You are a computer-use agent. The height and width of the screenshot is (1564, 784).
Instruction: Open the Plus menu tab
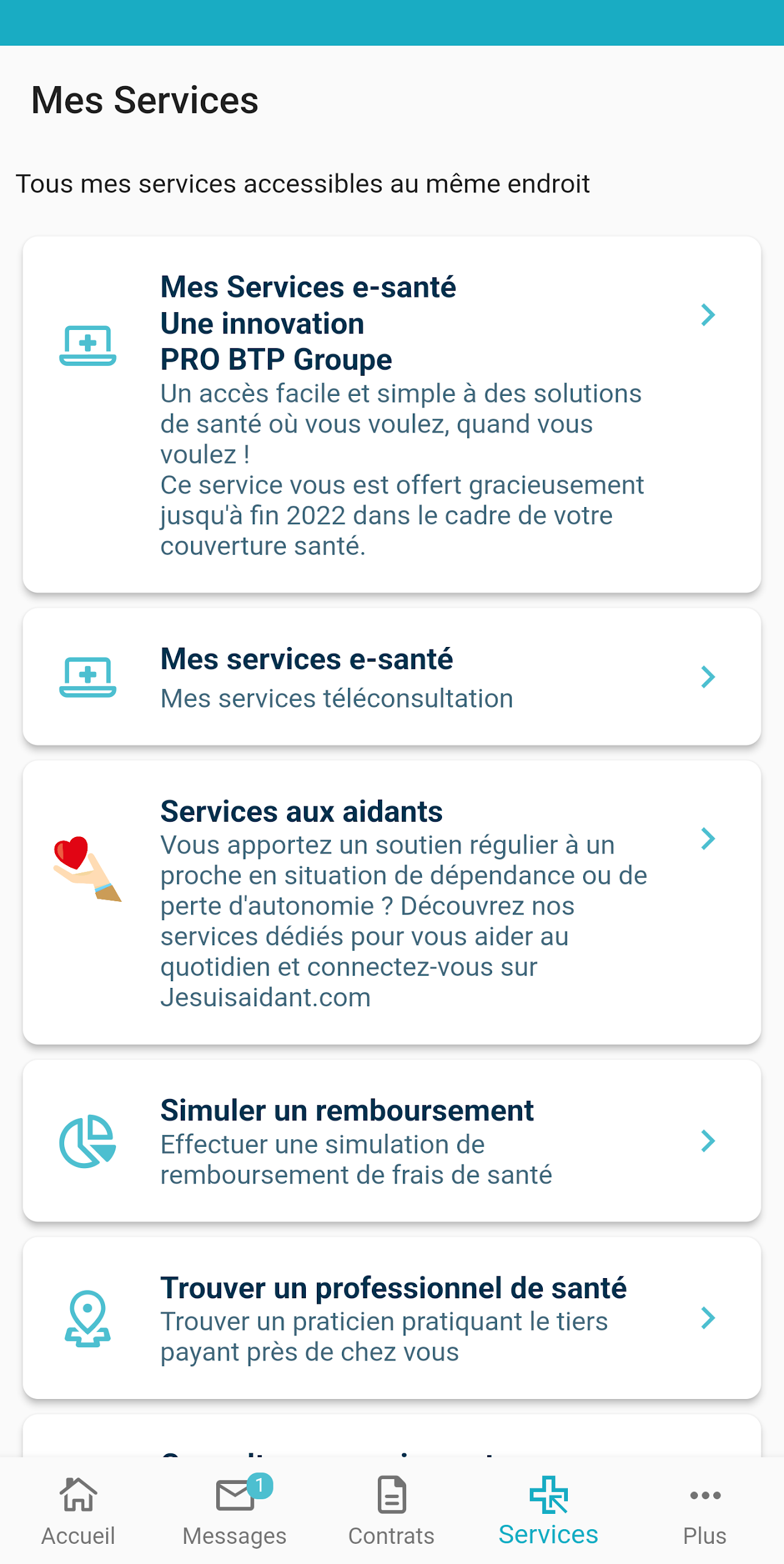point(705,1510)
